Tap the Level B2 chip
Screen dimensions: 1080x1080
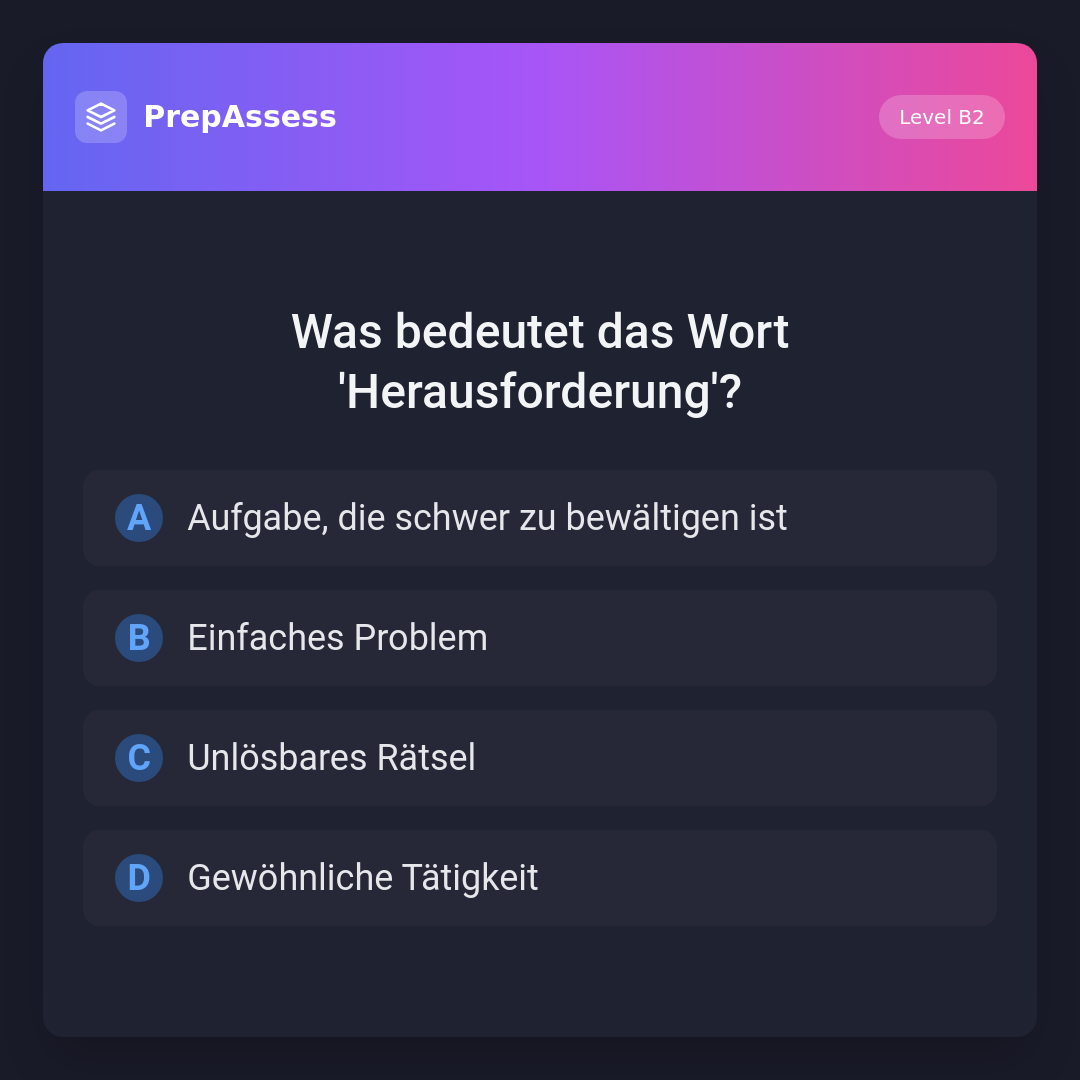pyautogui.click(x=941, y=117)
